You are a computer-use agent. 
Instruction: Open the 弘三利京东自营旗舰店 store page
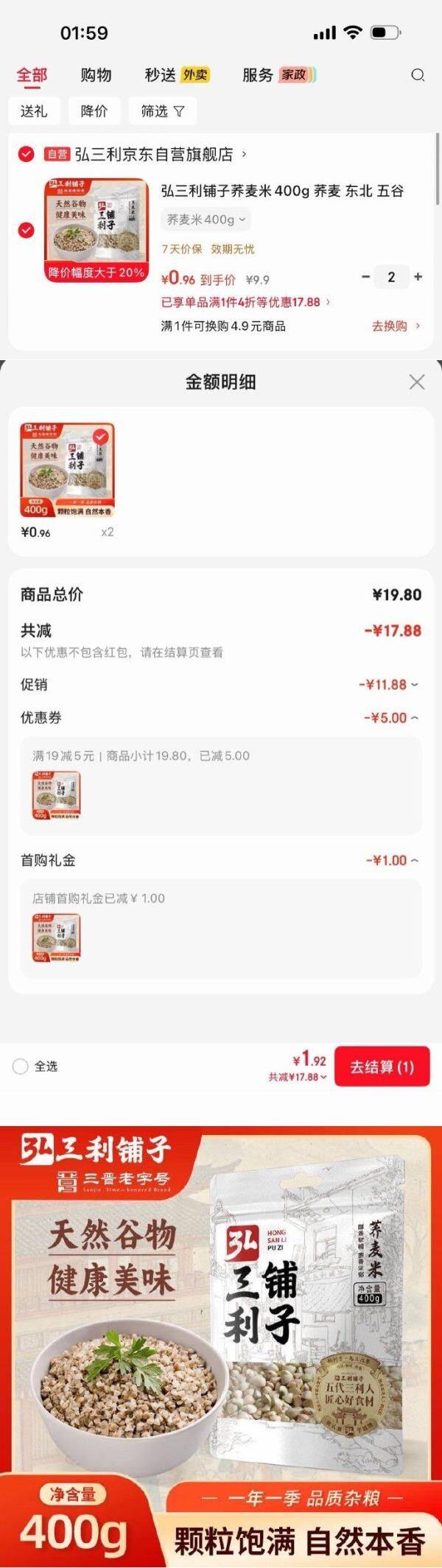[158, 155]
